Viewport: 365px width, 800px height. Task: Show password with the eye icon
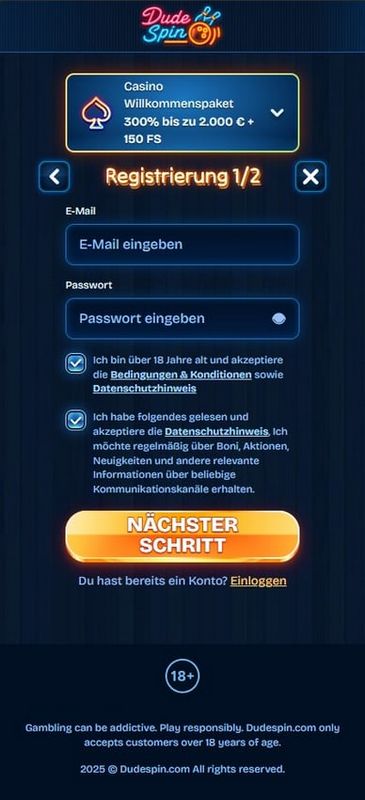click(279, 319)
